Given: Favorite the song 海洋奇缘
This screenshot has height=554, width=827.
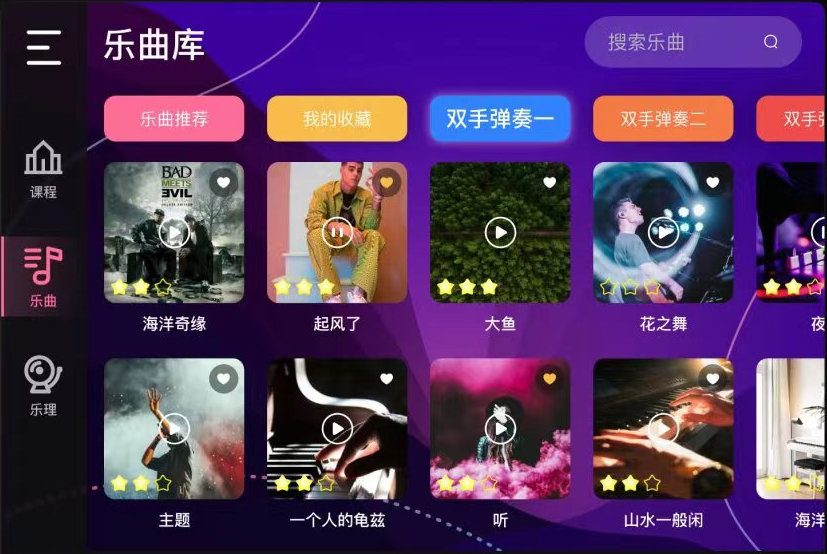Looking at the screenshot, I should pyautogui.click(x=223, y=183).
